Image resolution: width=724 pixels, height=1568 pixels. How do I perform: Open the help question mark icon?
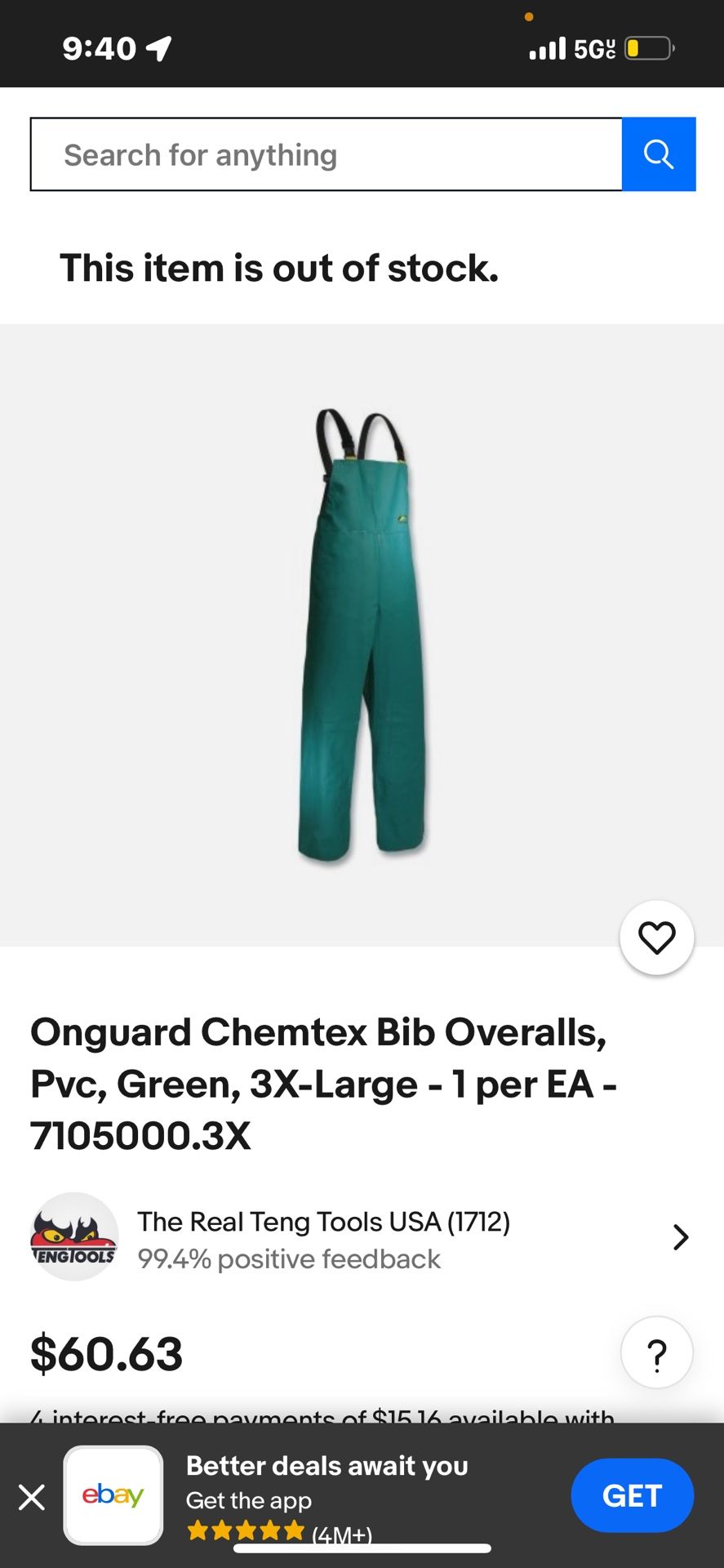click(656, 1352)
